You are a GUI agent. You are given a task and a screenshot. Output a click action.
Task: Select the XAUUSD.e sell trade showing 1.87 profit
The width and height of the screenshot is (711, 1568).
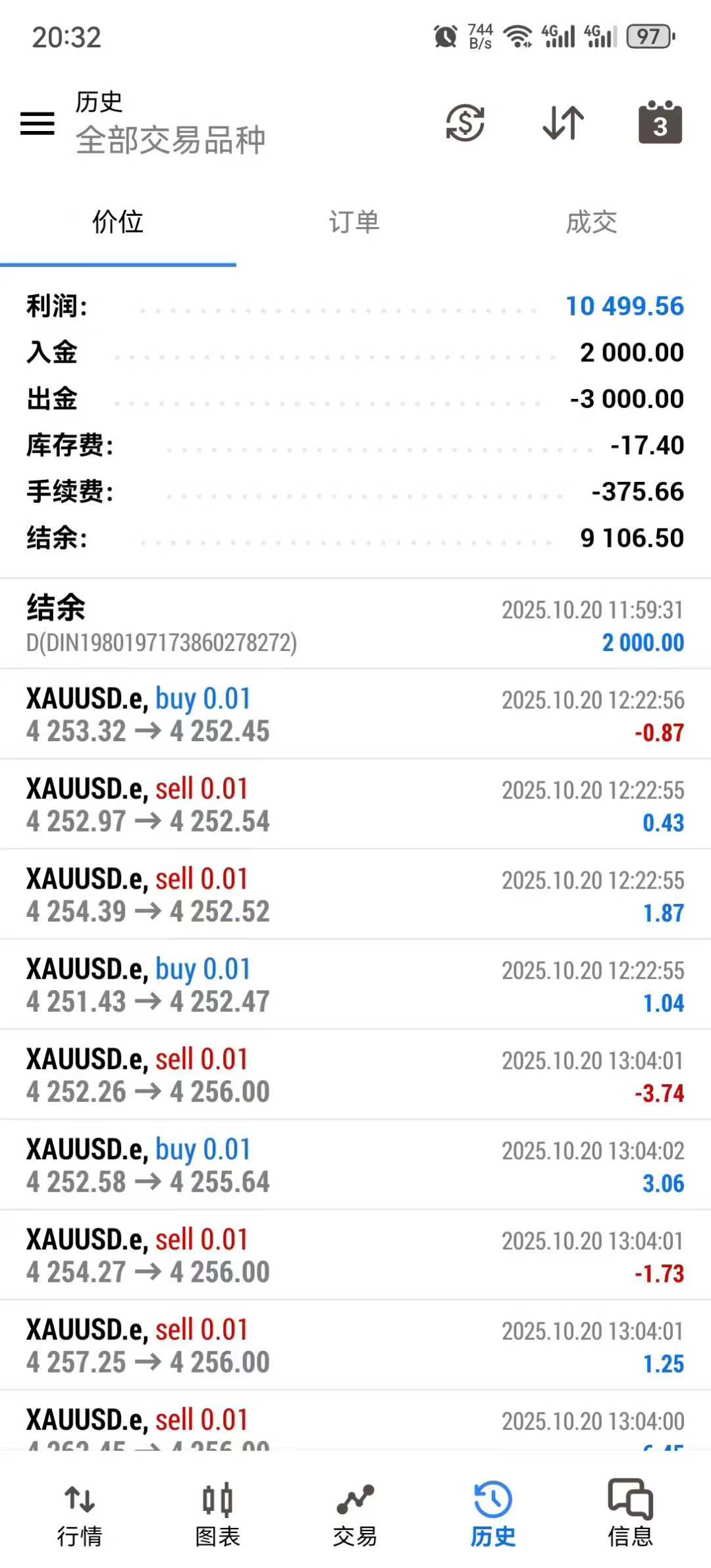355,894
